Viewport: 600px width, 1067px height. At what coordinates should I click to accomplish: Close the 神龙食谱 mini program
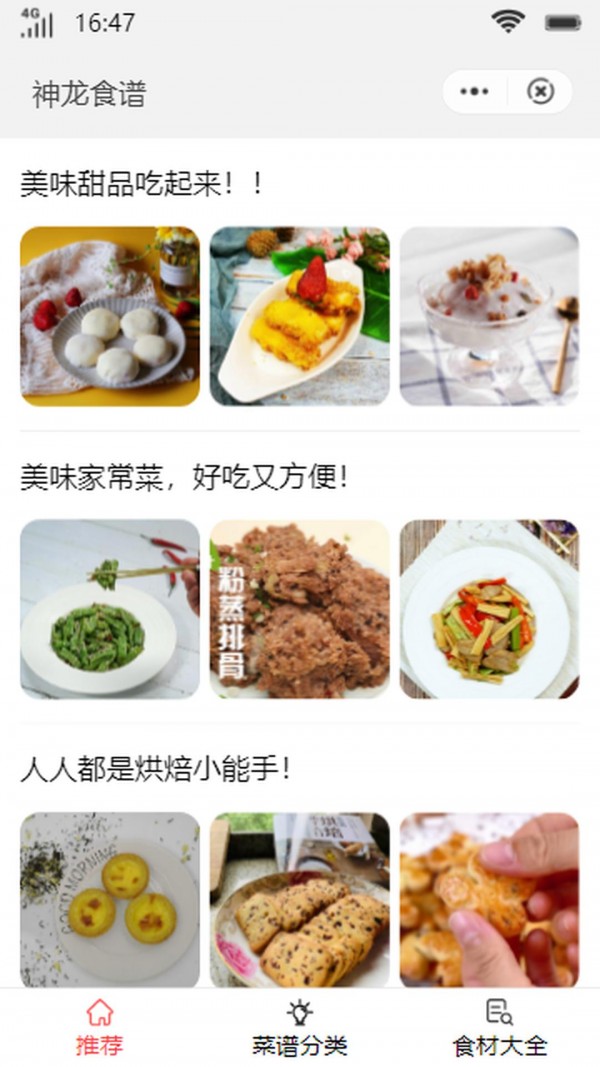click(x=540, y=92)
